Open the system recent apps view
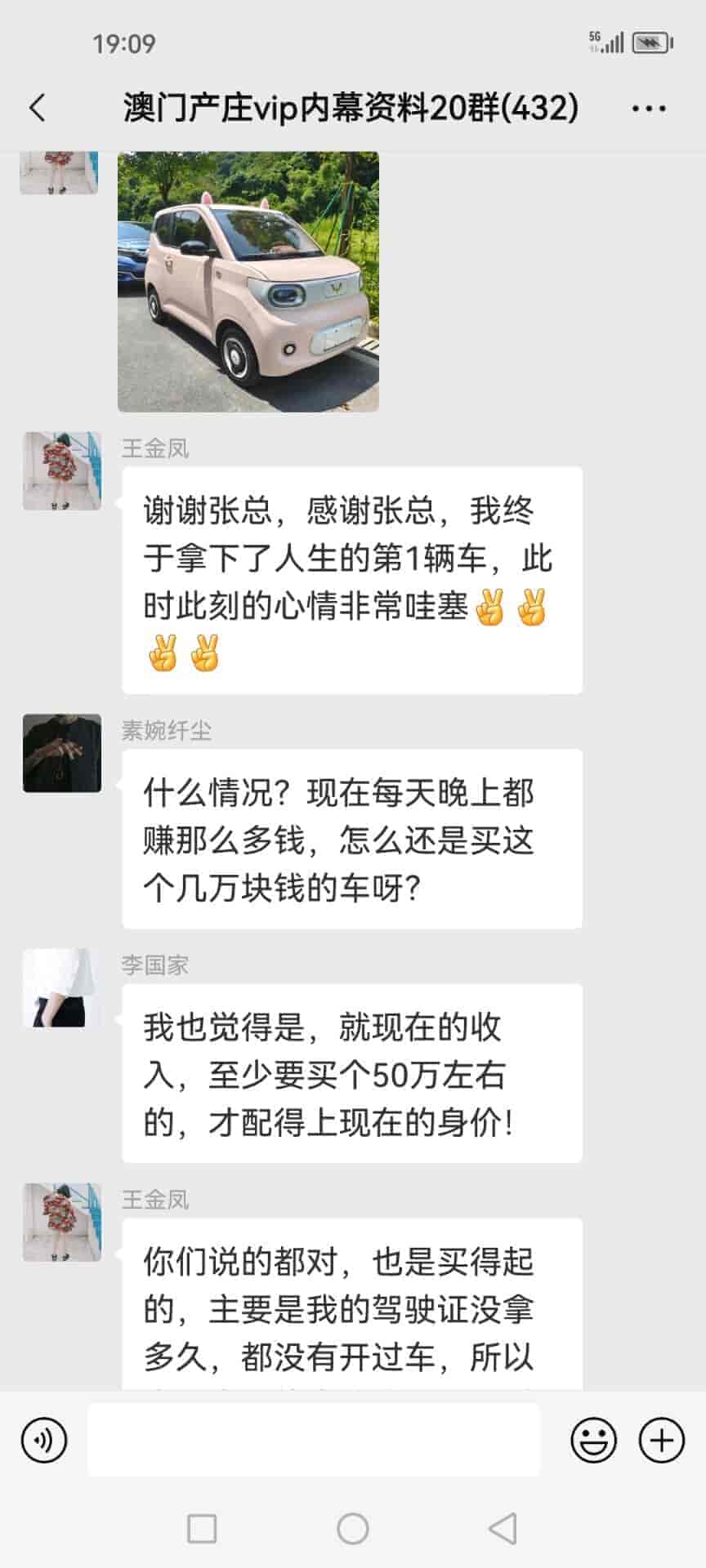 pos(202,1529)
